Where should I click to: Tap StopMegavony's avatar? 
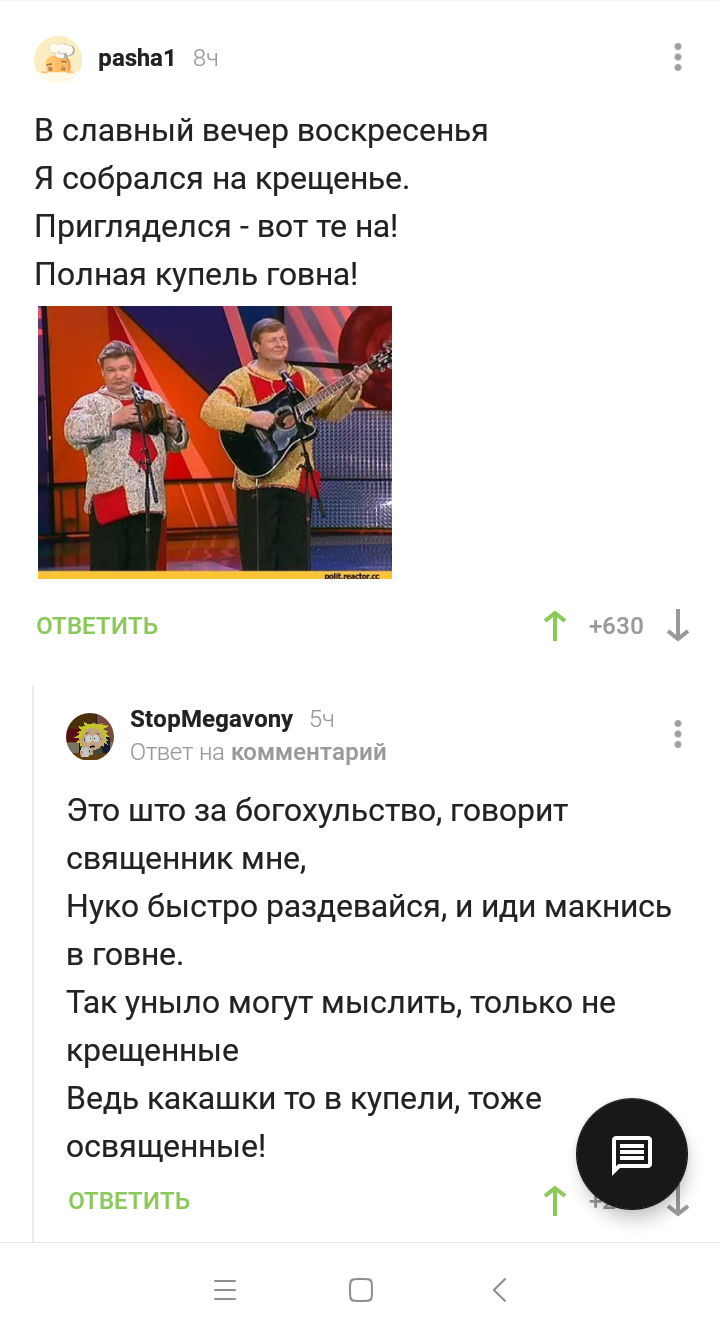(90, 737)
